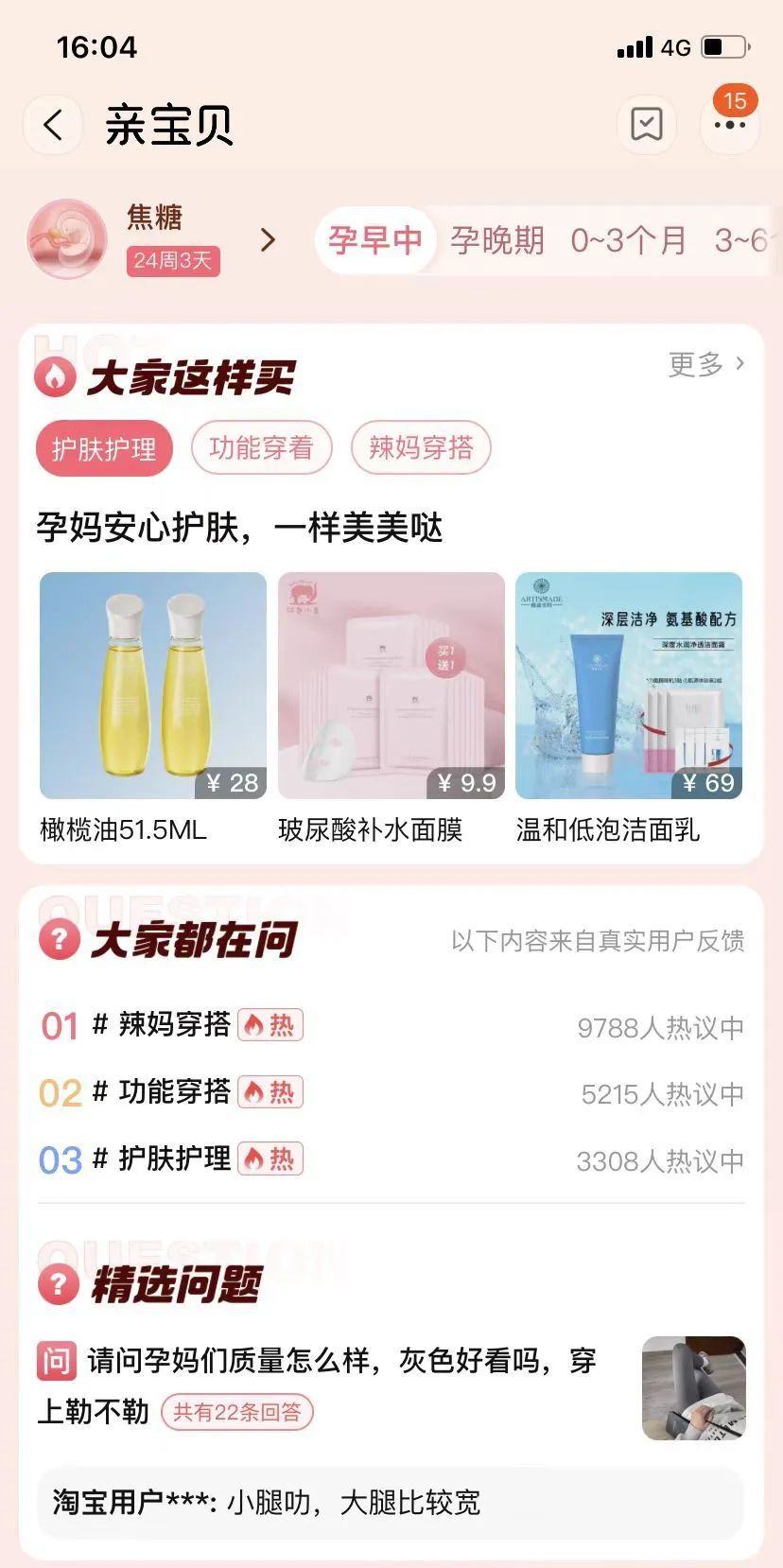Click the 热 flame badge on 辣妈穿搭 topic
This screenshot has width=783, height=1568.
[x=270, y=1025]
